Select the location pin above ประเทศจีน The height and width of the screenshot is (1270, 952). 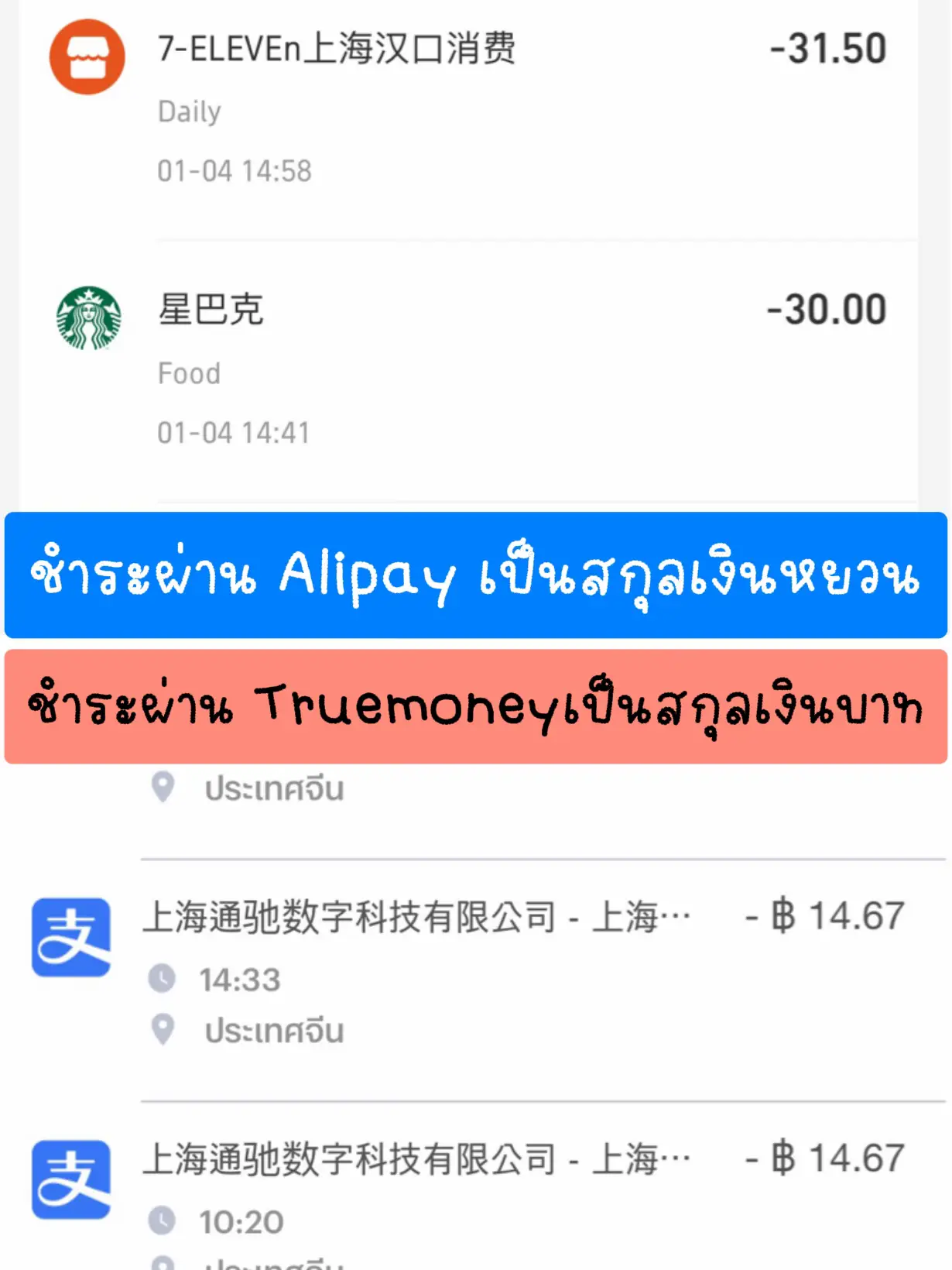(x=163, y=787)
